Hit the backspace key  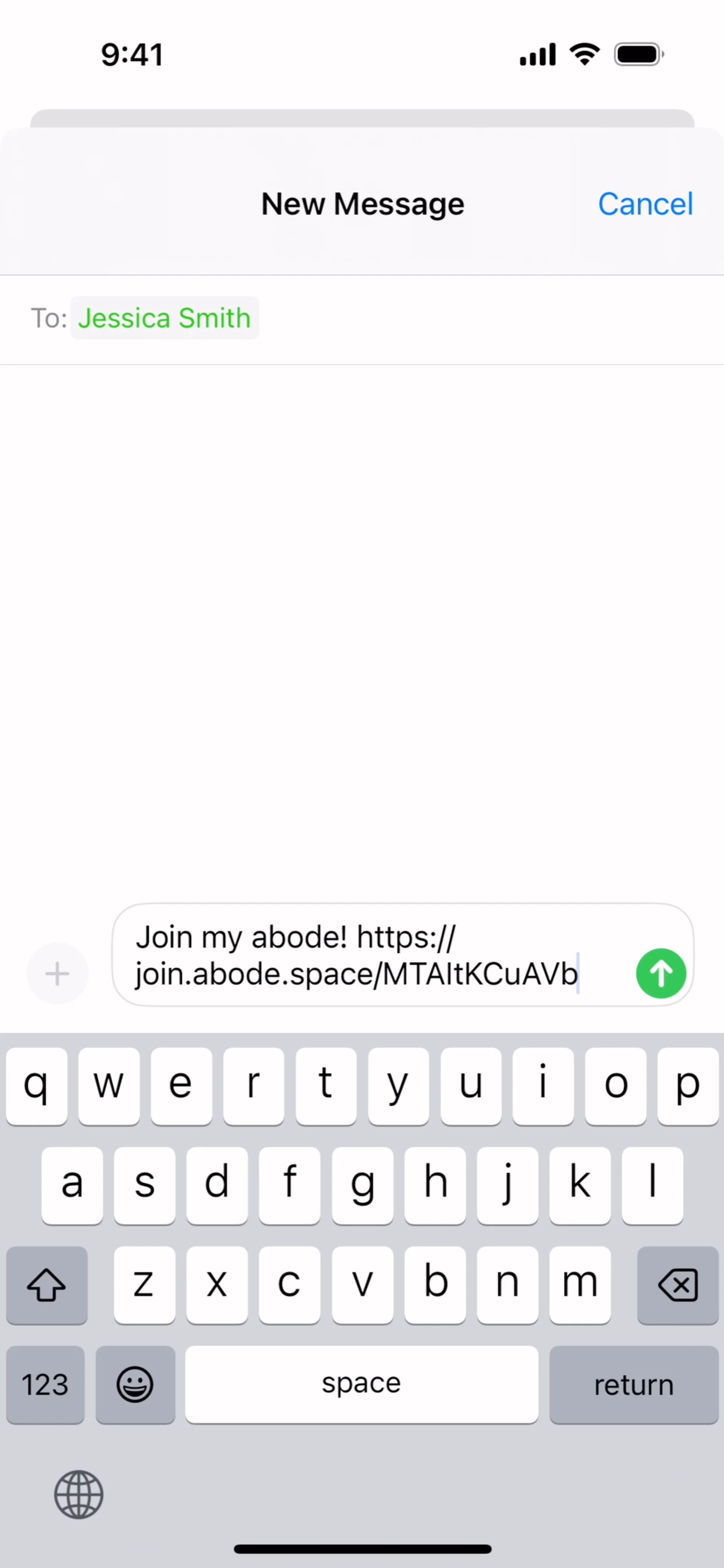(x=677, y=1285)
